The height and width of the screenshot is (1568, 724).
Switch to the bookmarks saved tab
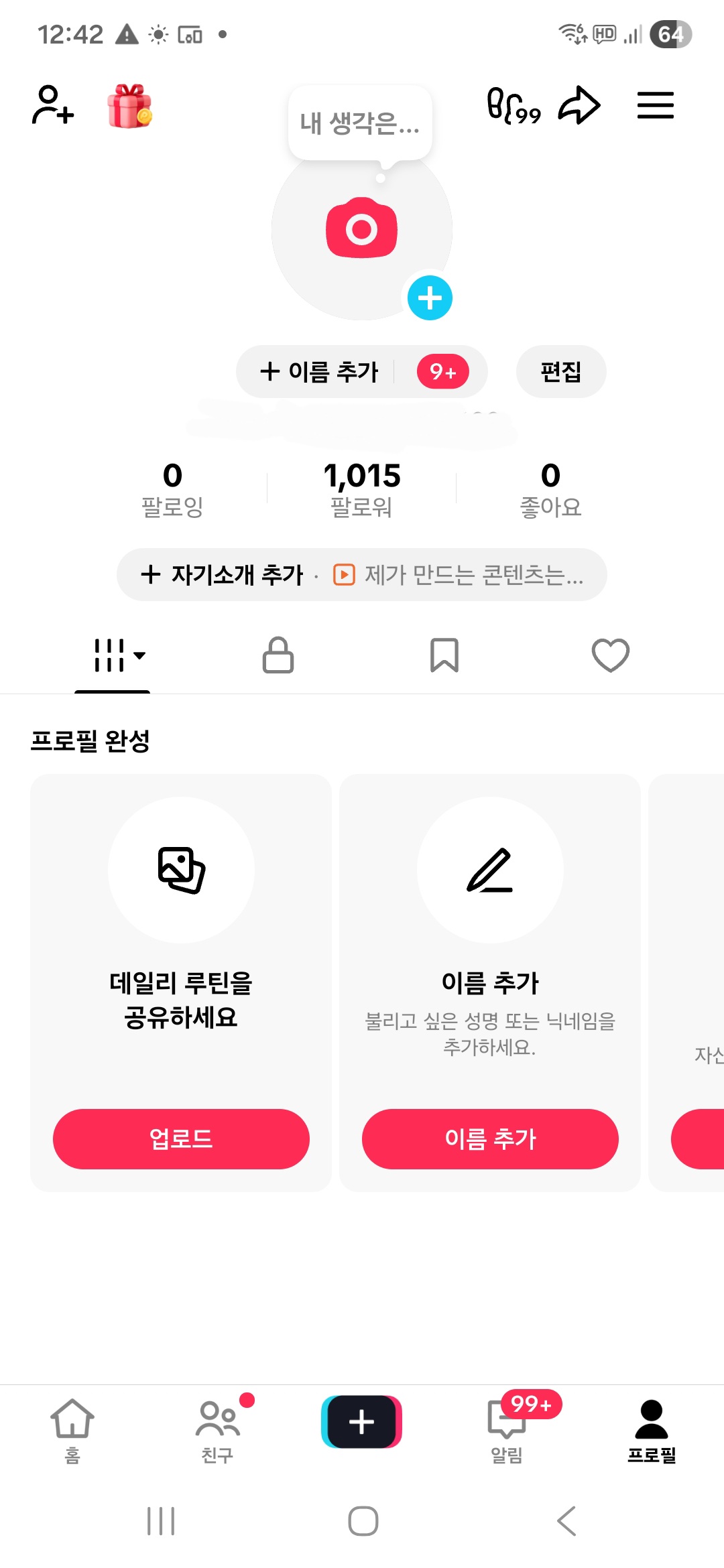click(444, 655)
